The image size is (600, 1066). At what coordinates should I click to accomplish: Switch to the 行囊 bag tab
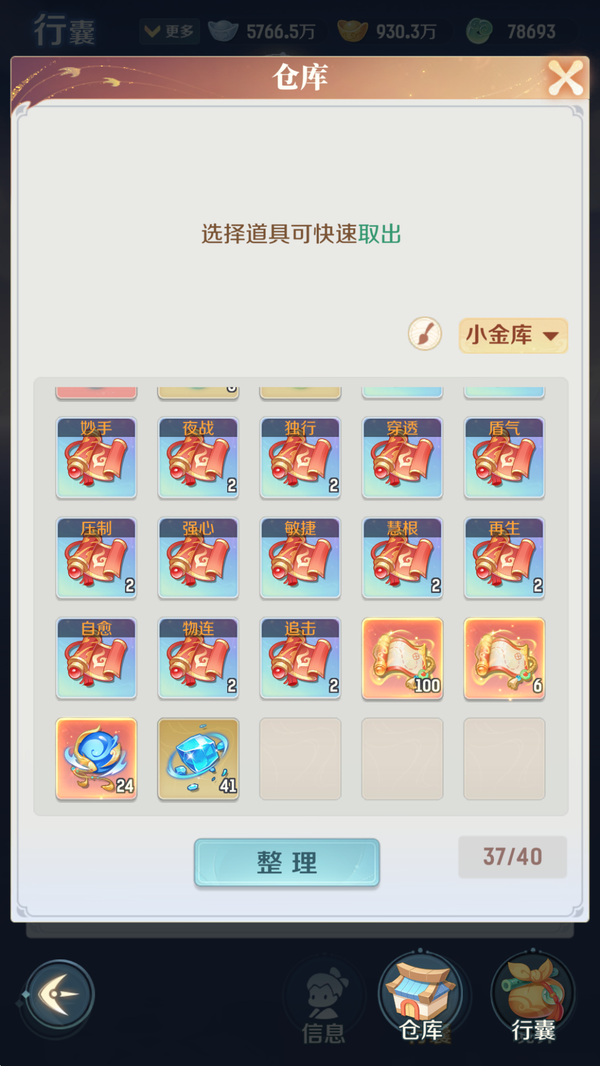click(x=533, y=995)
